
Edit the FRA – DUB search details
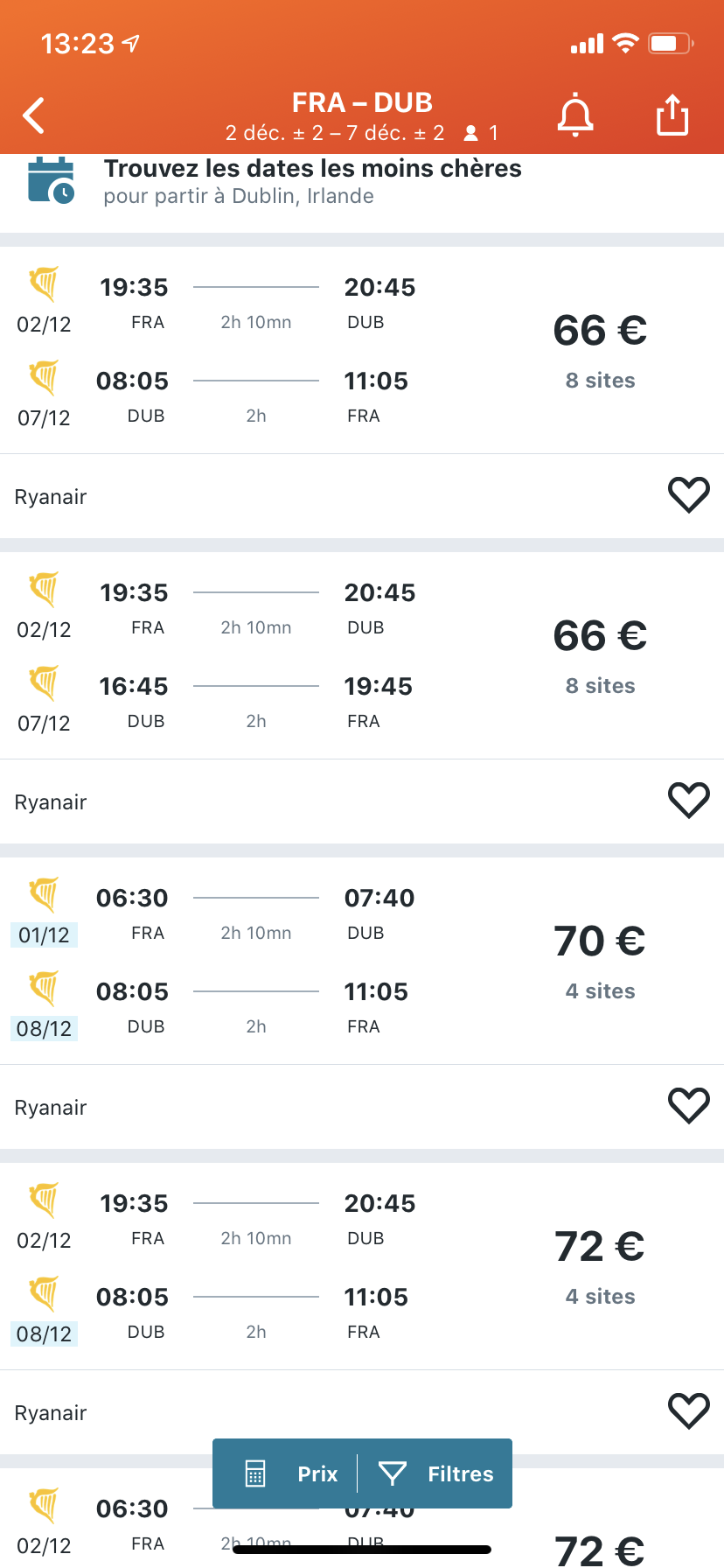click(x=362, y=116)
